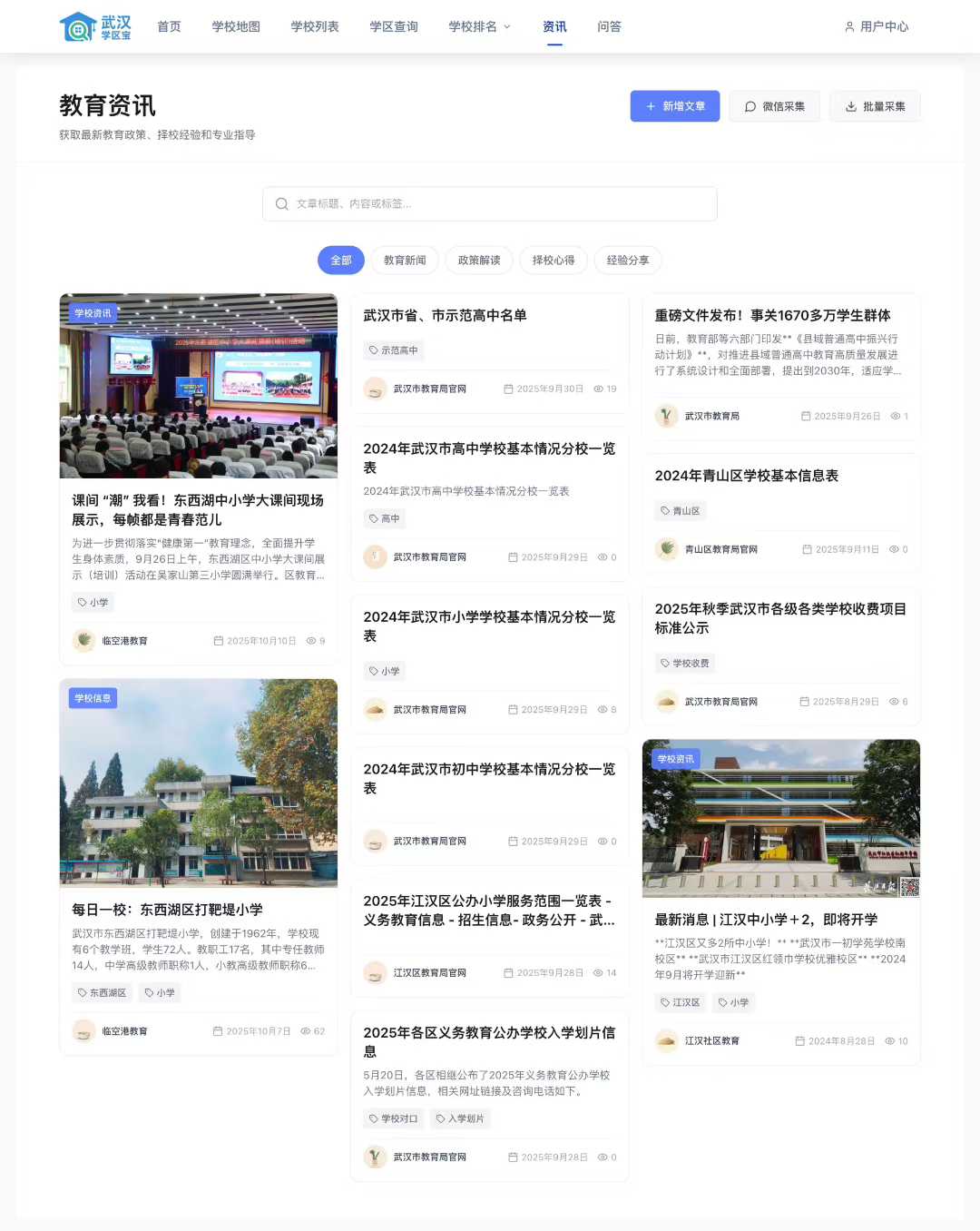Enable the 政策解读 filter
Viewport: 980px width, 1231px height.
(x=479, y=261)
